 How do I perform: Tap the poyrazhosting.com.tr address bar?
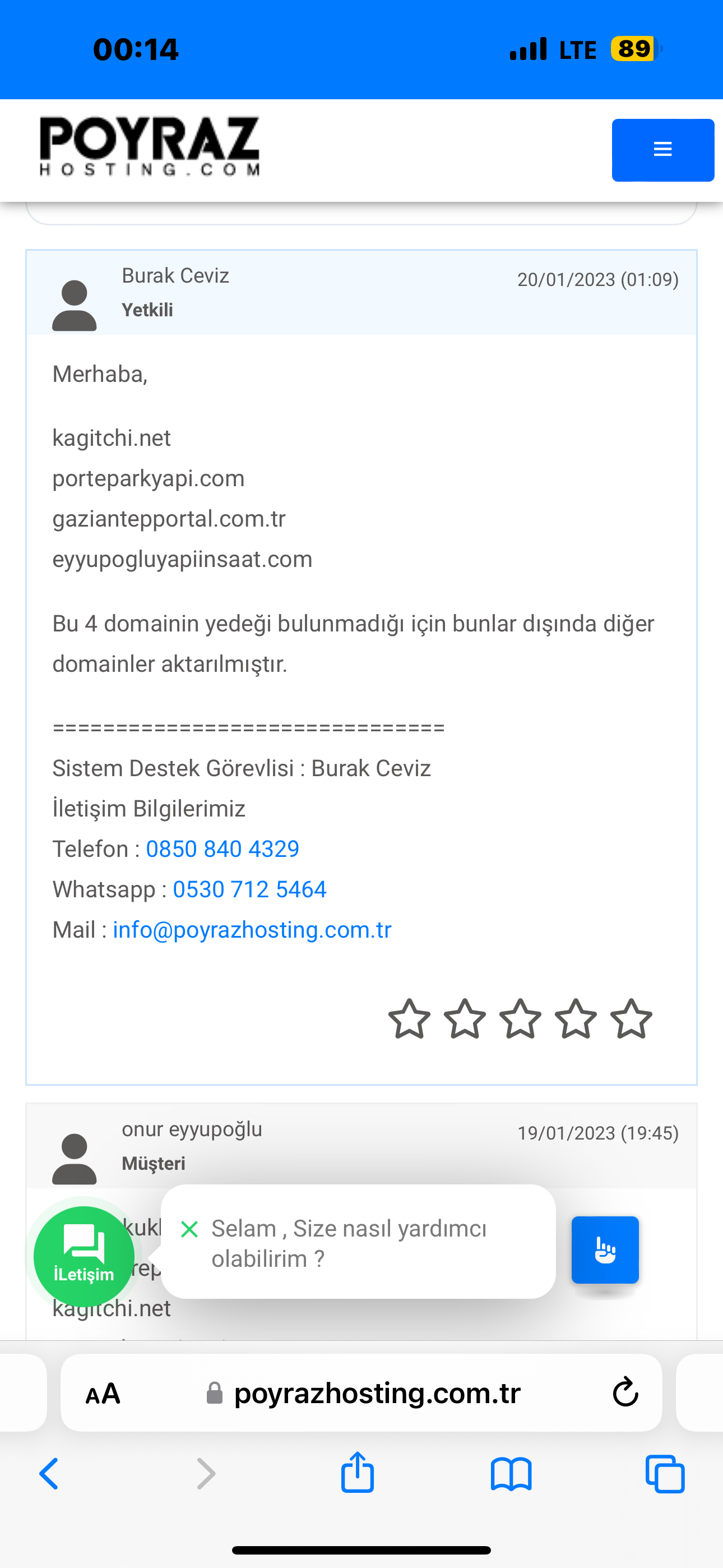[x=361, y=1392]
